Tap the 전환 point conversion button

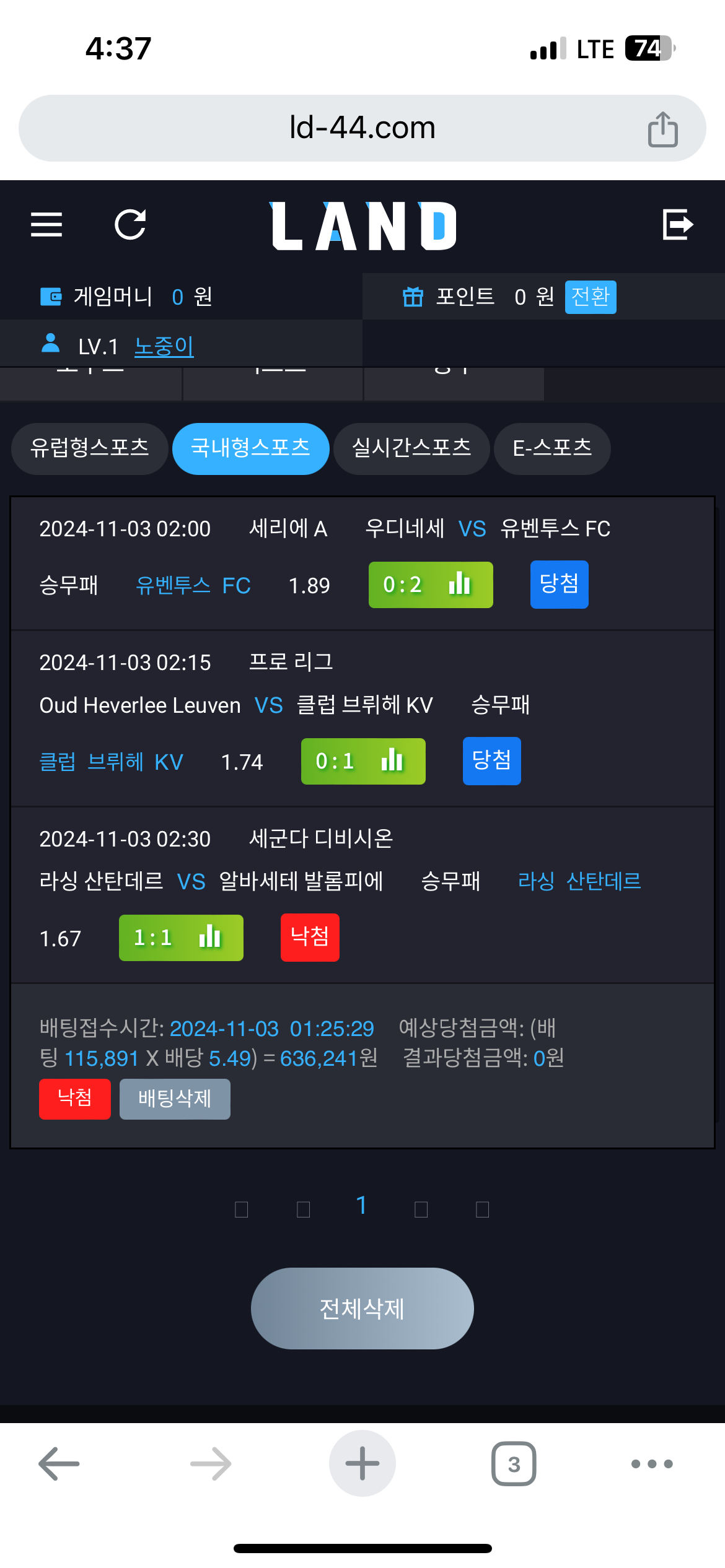point(591,297)
